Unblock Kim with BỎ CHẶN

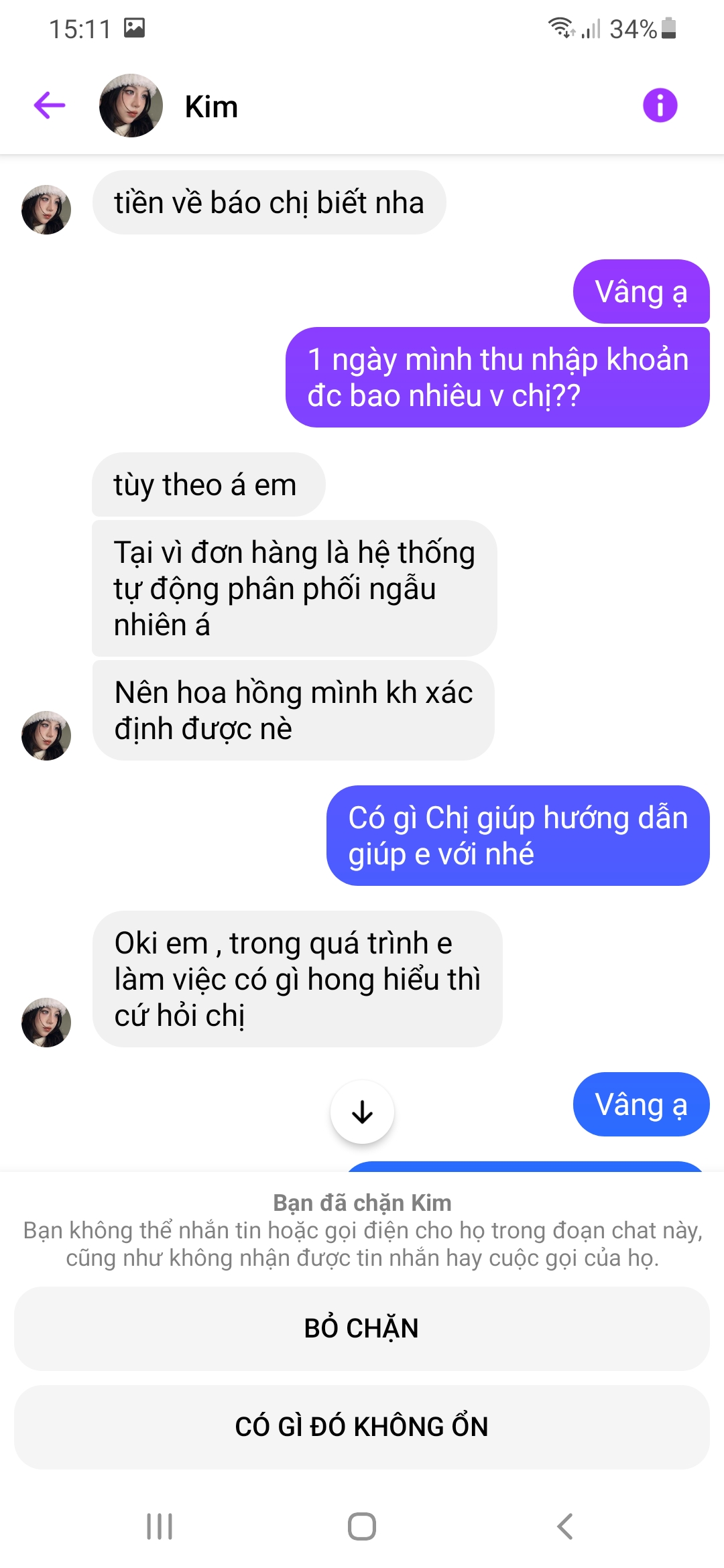(362, 1328)
